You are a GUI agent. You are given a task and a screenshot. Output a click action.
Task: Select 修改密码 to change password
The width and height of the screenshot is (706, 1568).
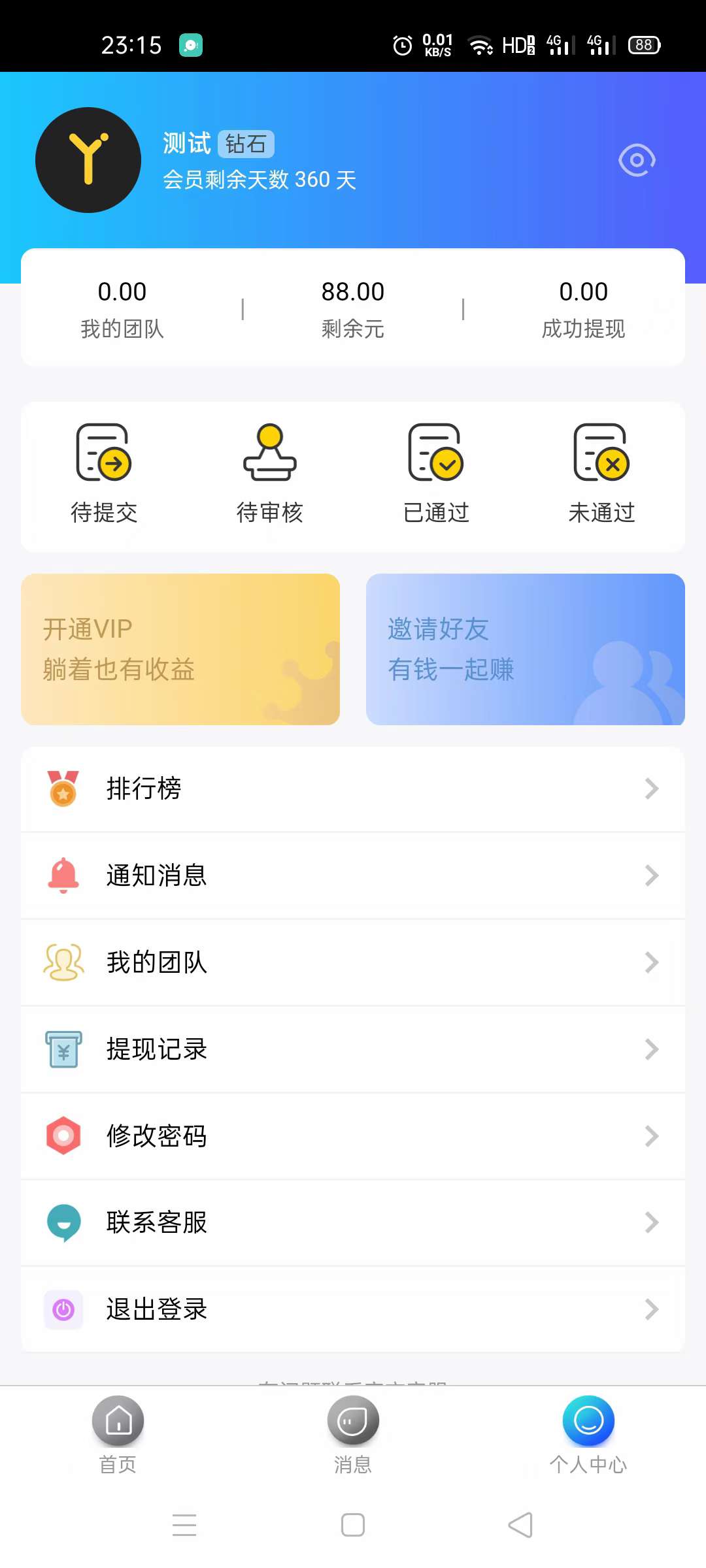tap(353, 1136)
